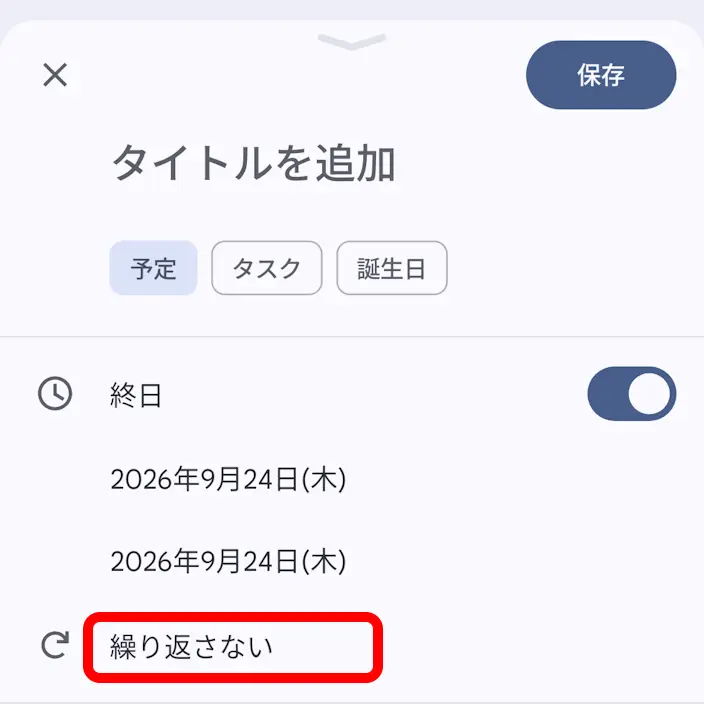Image resolution: width=704 pixels, height=704 pixels.
Task: Switch to the 誕生日 chip
Action: click(x=392, y=268)
